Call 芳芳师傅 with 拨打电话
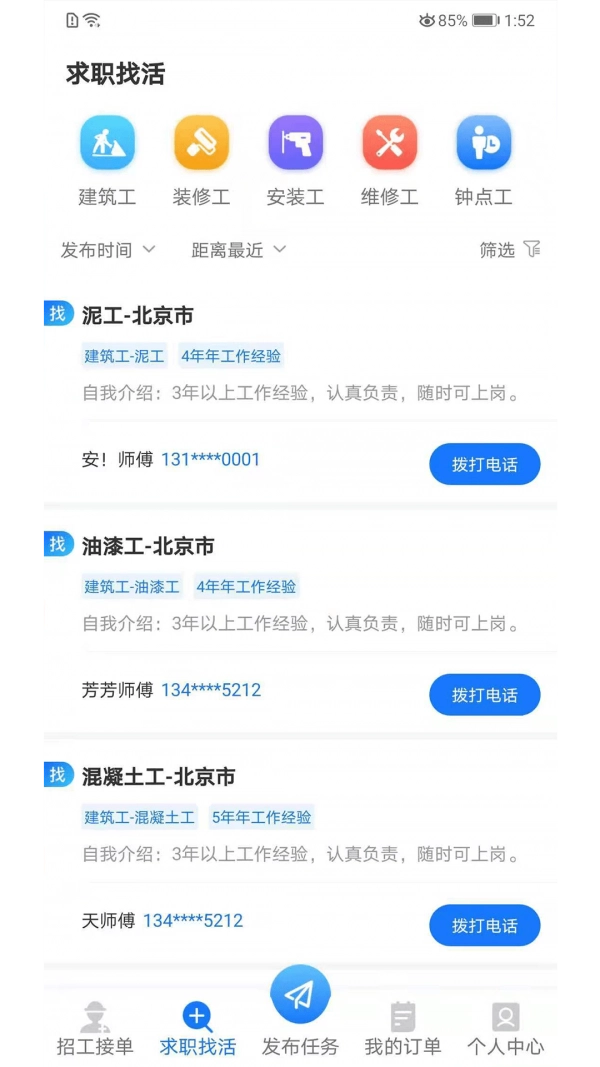The width and height of the screenshot is (600, 1067). click(484, 695)
